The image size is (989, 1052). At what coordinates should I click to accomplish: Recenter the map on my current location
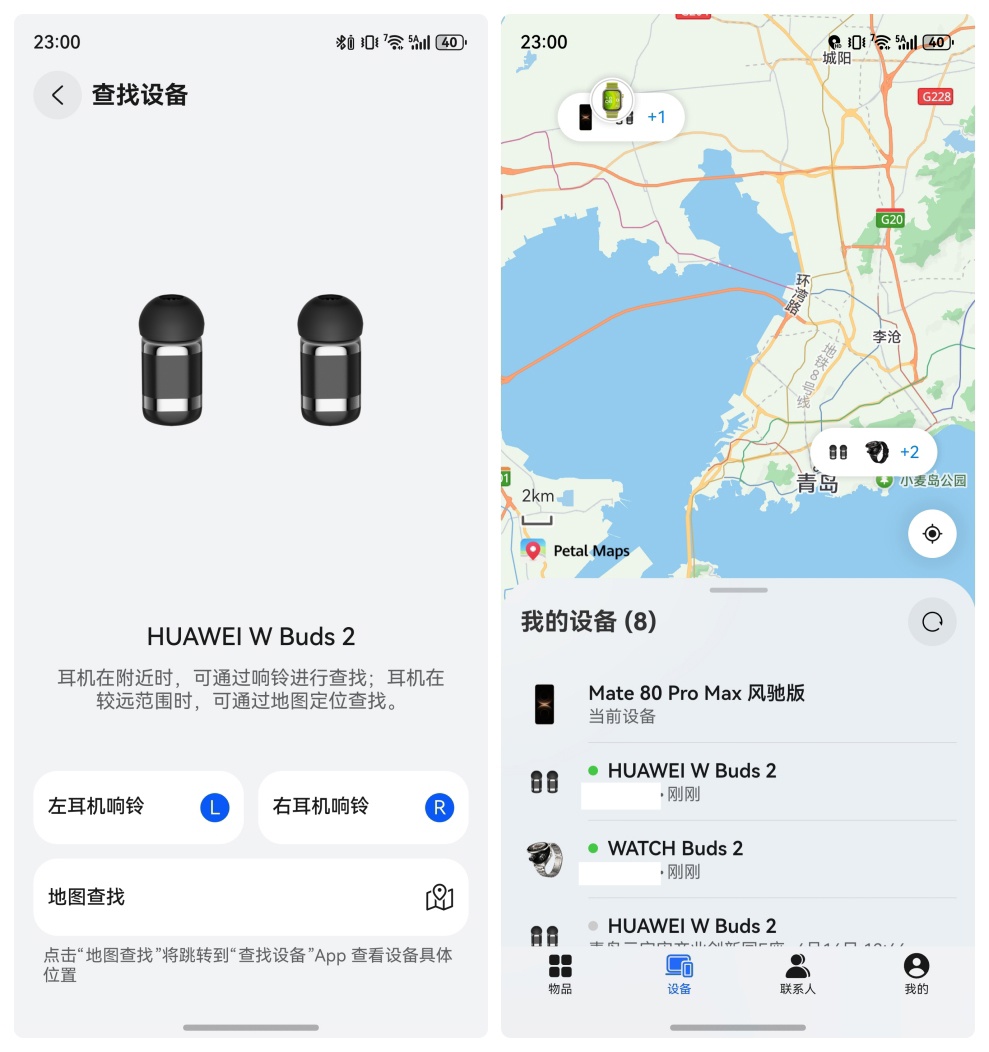coord(932,534)
